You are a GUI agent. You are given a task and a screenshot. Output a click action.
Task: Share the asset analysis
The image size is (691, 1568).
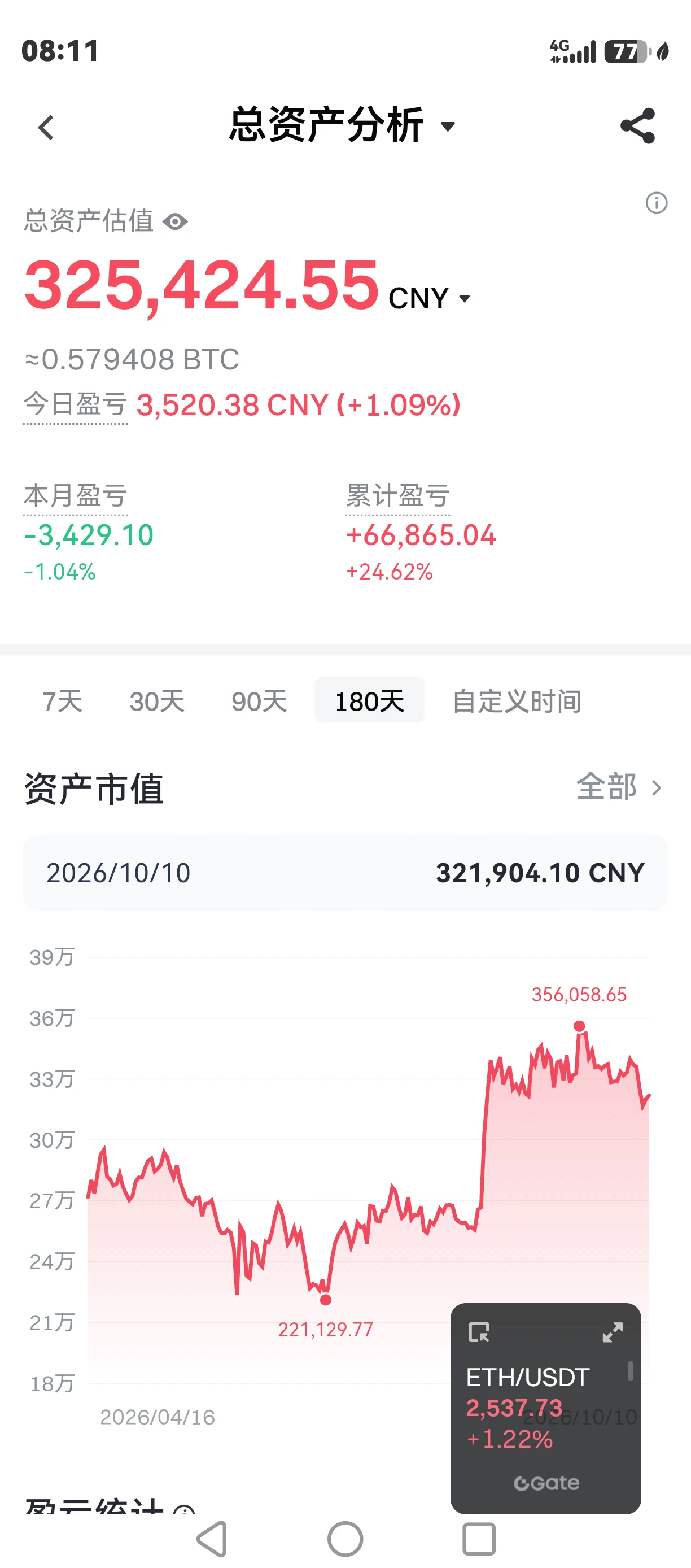tap(637, 126)
